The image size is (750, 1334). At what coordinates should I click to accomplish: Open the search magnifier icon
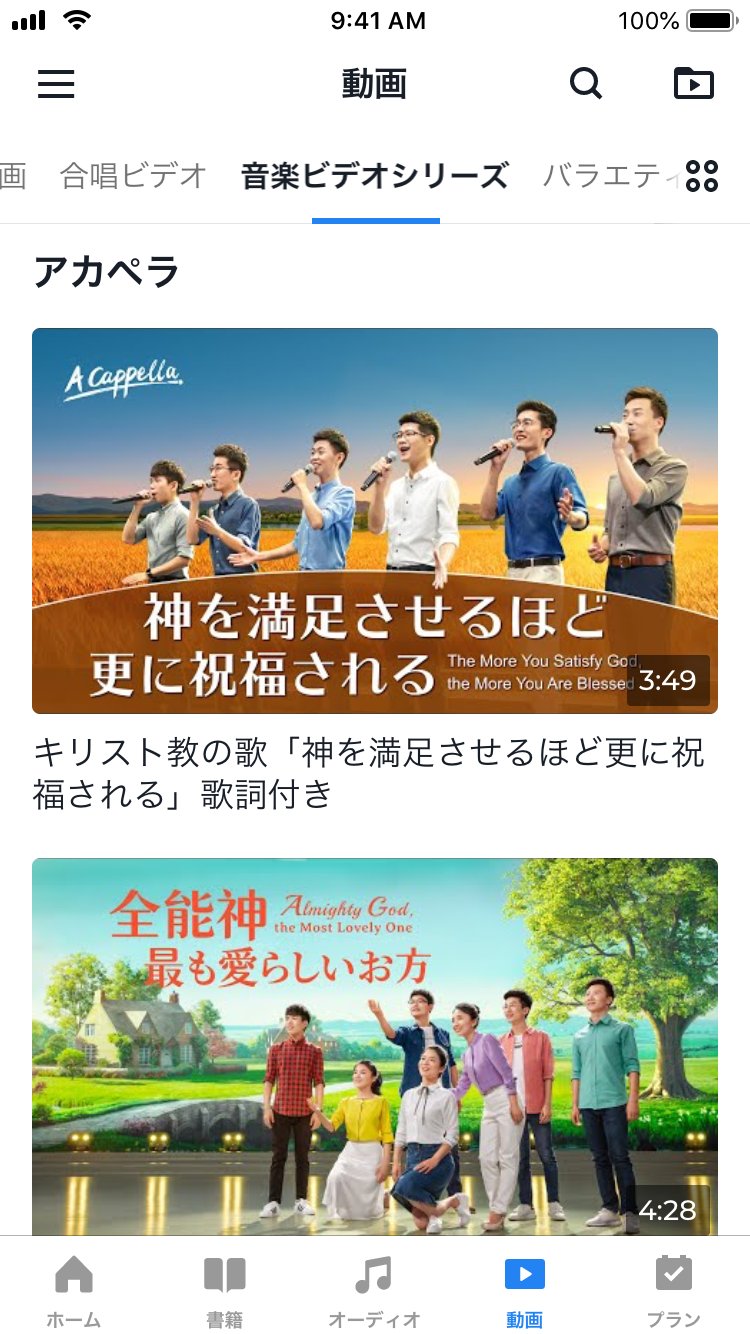point(586,84)
